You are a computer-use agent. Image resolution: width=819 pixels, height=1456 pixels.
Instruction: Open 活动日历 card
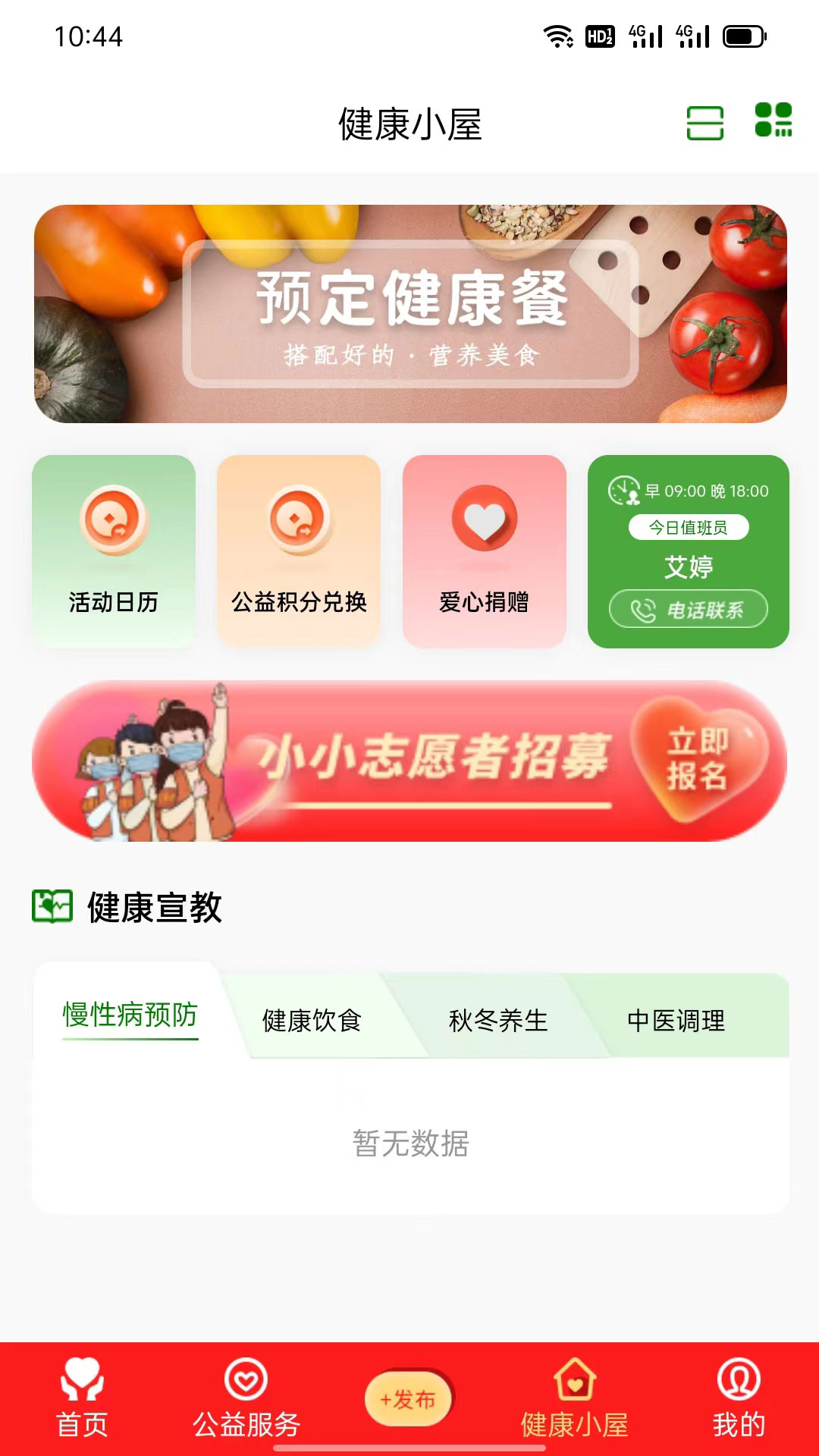[x=114, y=551]
